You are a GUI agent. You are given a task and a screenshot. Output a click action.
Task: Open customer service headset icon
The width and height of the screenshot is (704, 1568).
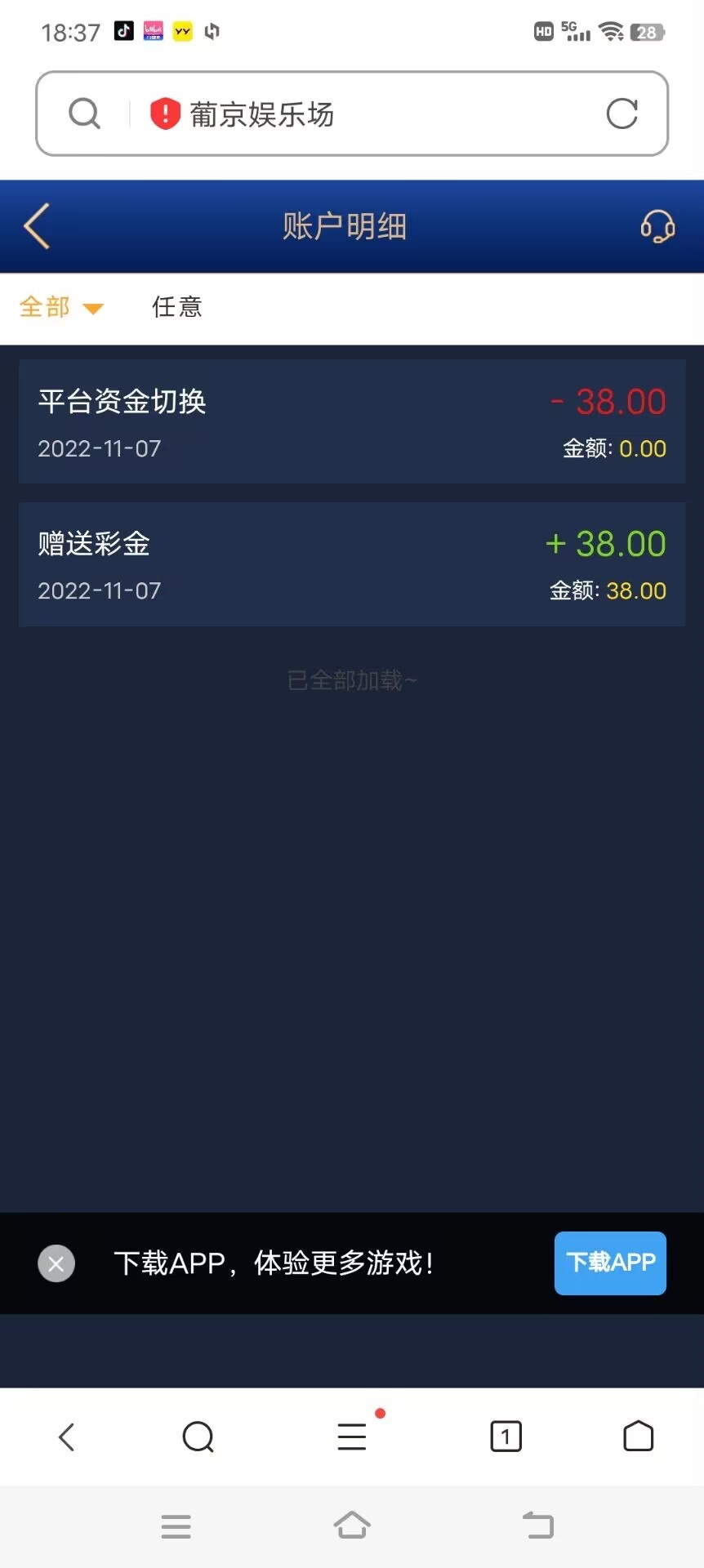(x=657, y=226)
